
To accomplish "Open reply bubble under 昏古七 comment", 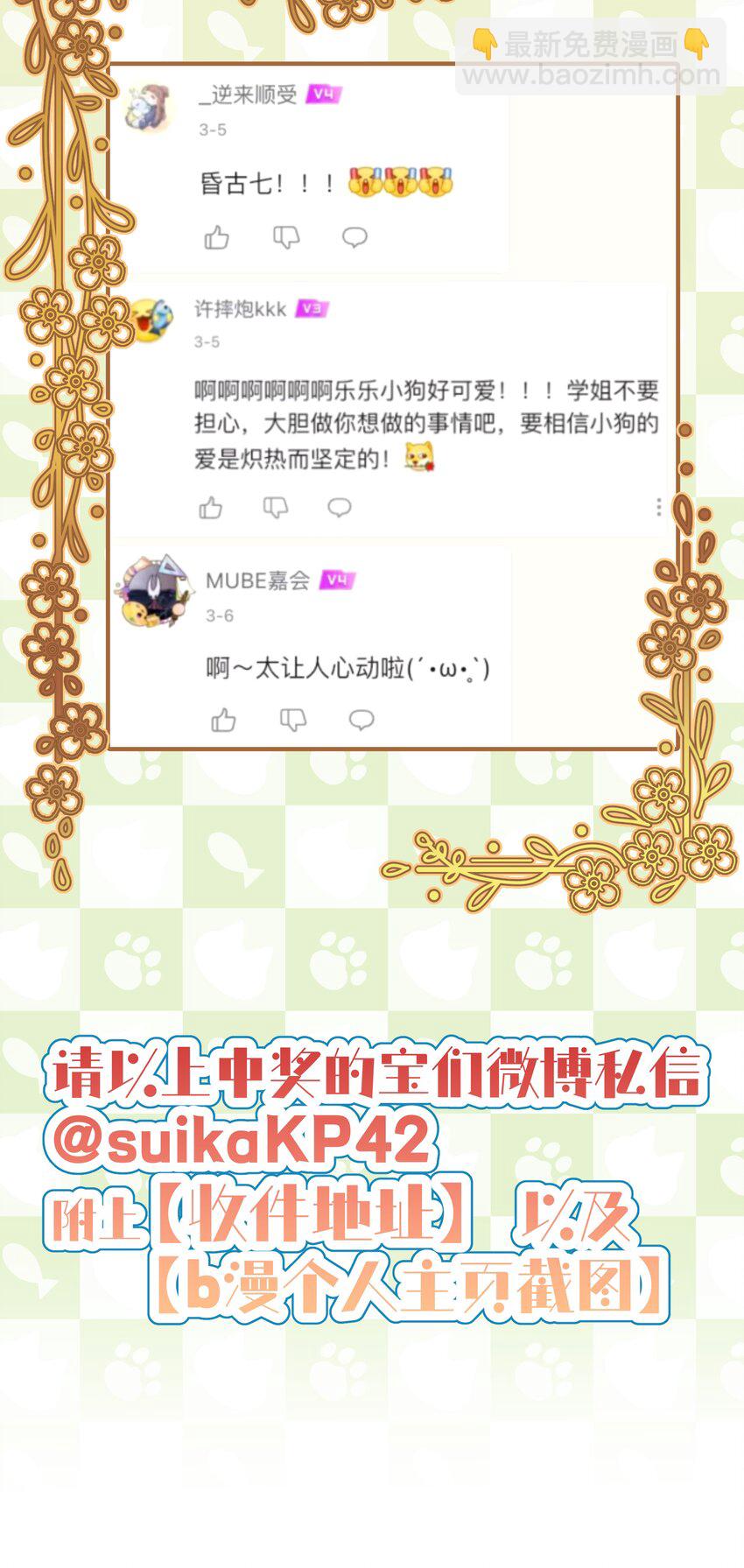I will pyautogui.click(x=354, y=236).
